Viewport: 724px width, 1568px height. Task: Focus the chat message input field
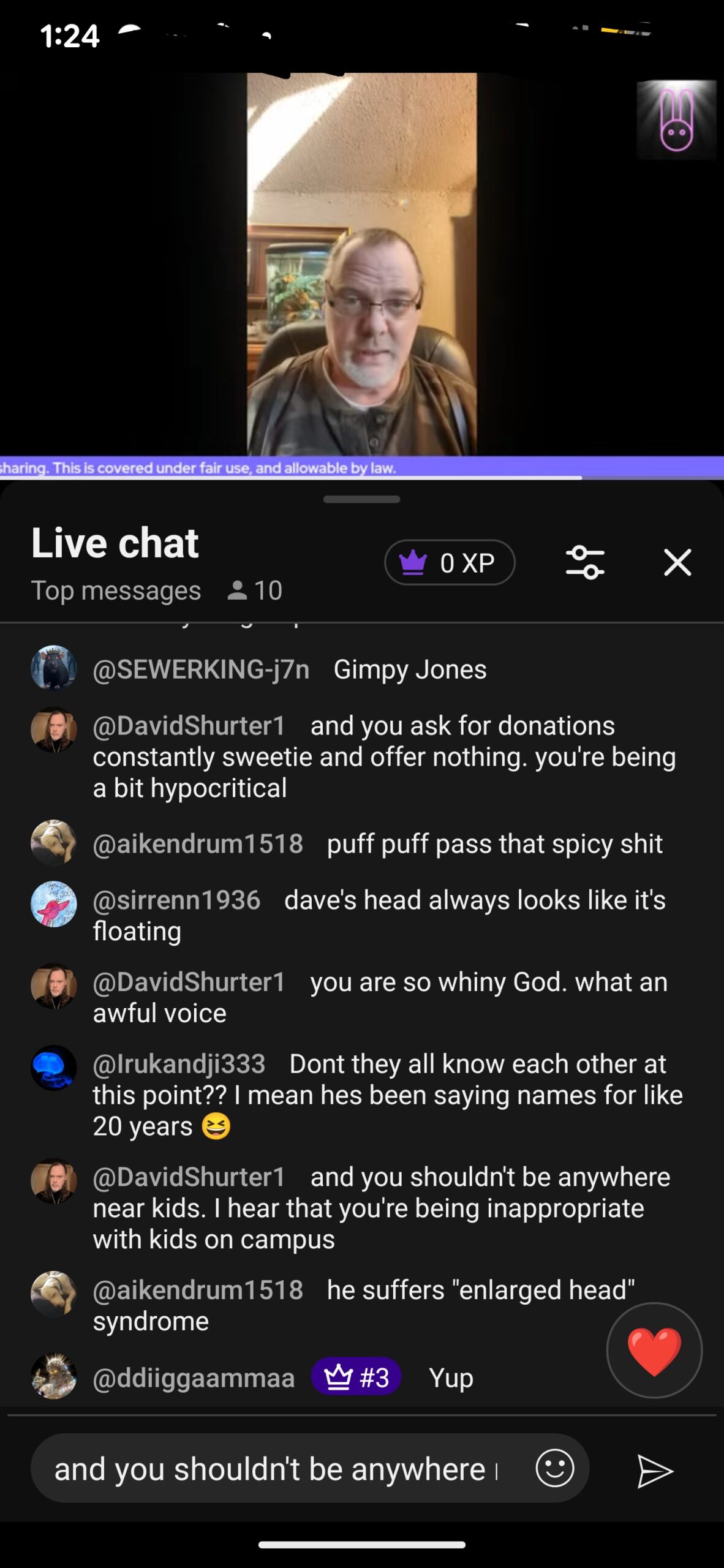pos(276,1469)
